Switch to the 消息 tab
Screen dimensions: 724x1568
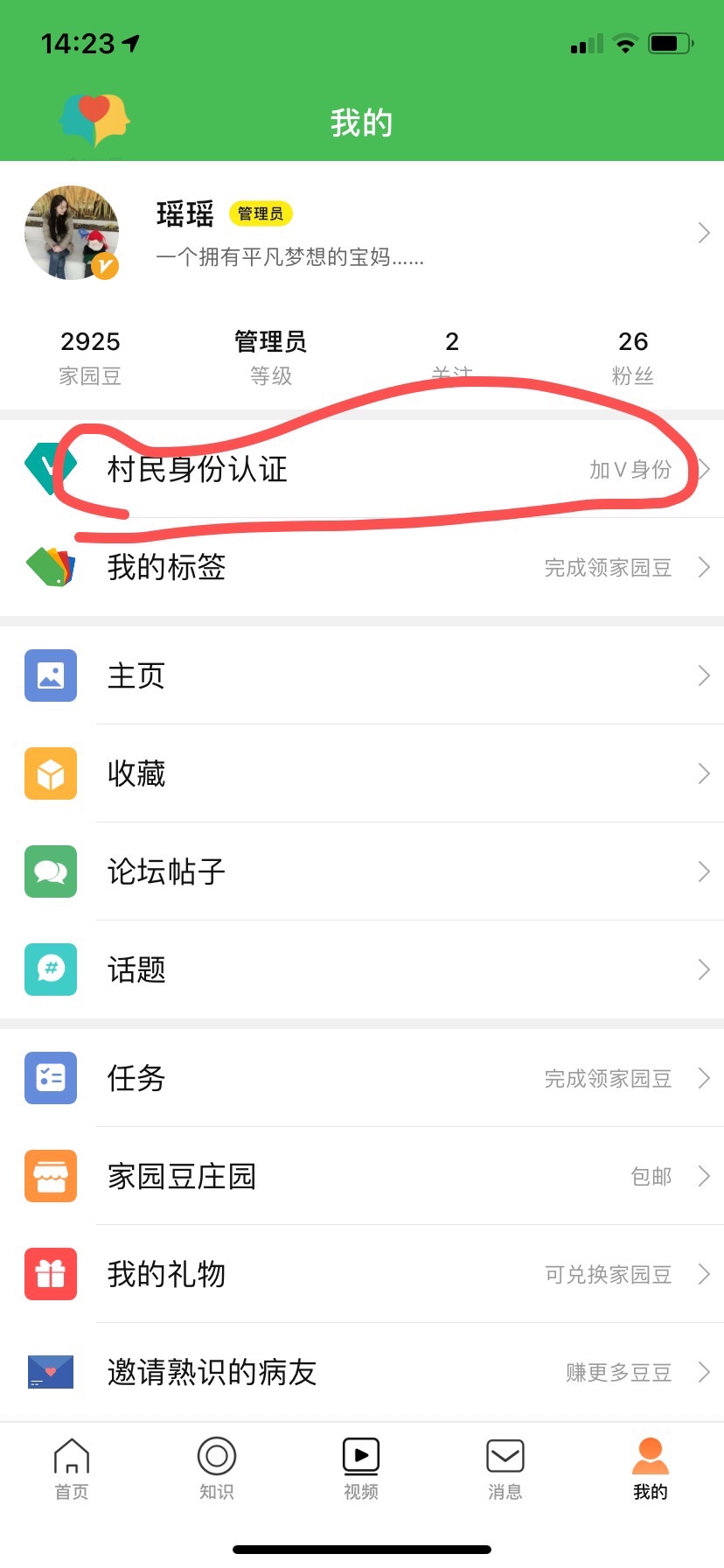(505, 1468)
